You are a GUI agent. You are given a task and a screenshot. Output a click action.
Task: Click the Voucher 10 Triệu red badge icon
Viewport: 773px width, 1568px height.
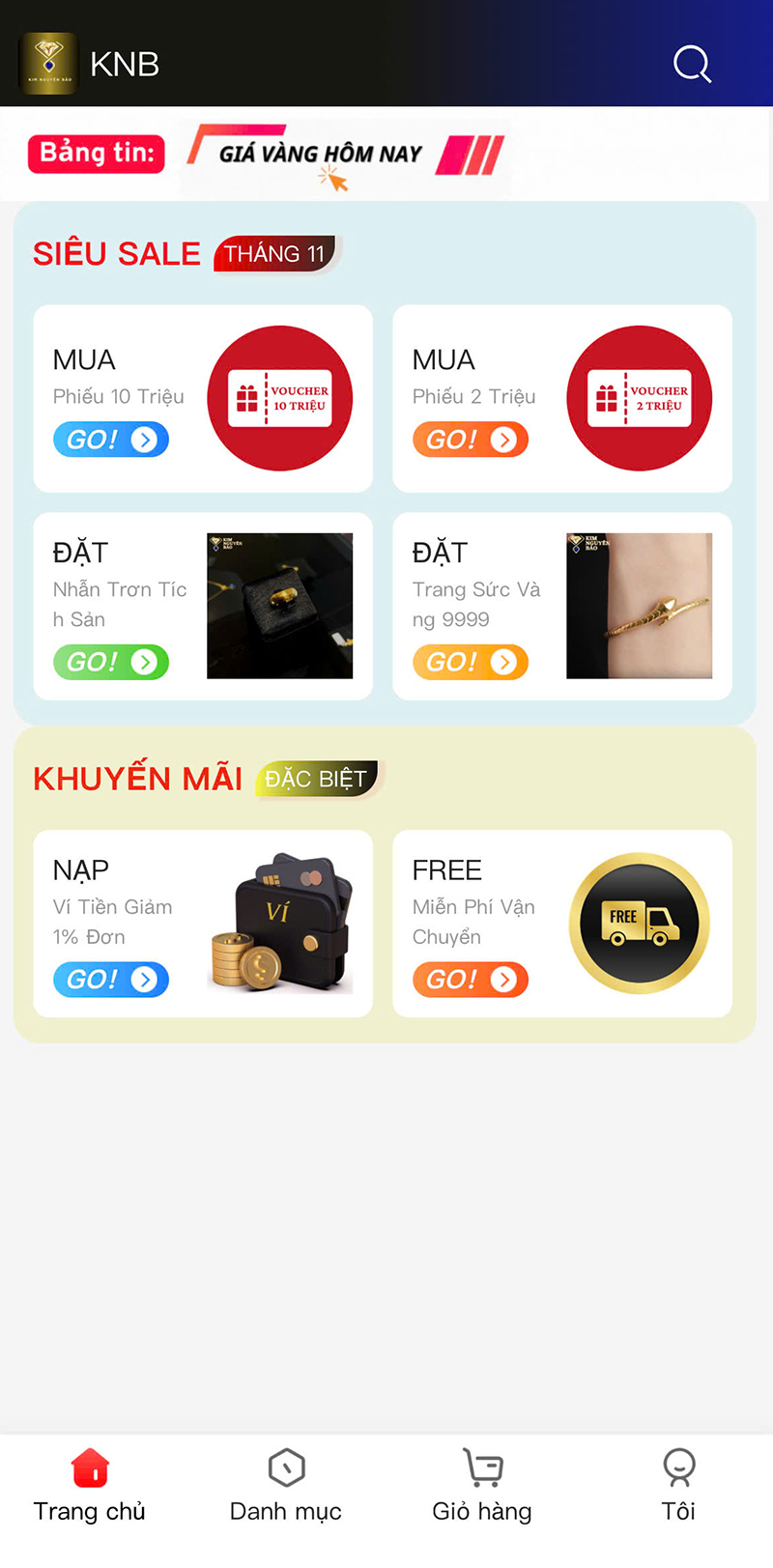coord(280,398)
